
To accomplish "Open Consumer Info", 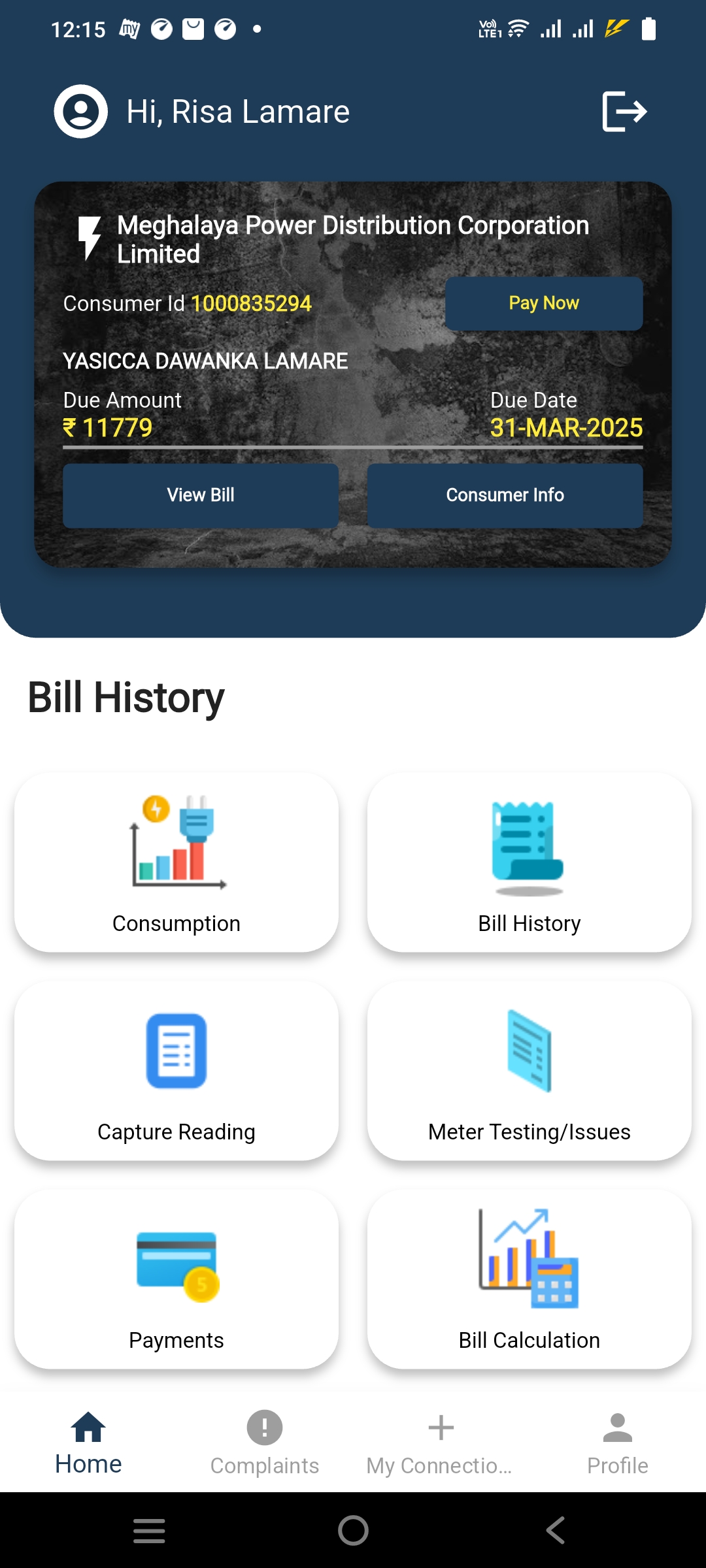I will 505,495.
